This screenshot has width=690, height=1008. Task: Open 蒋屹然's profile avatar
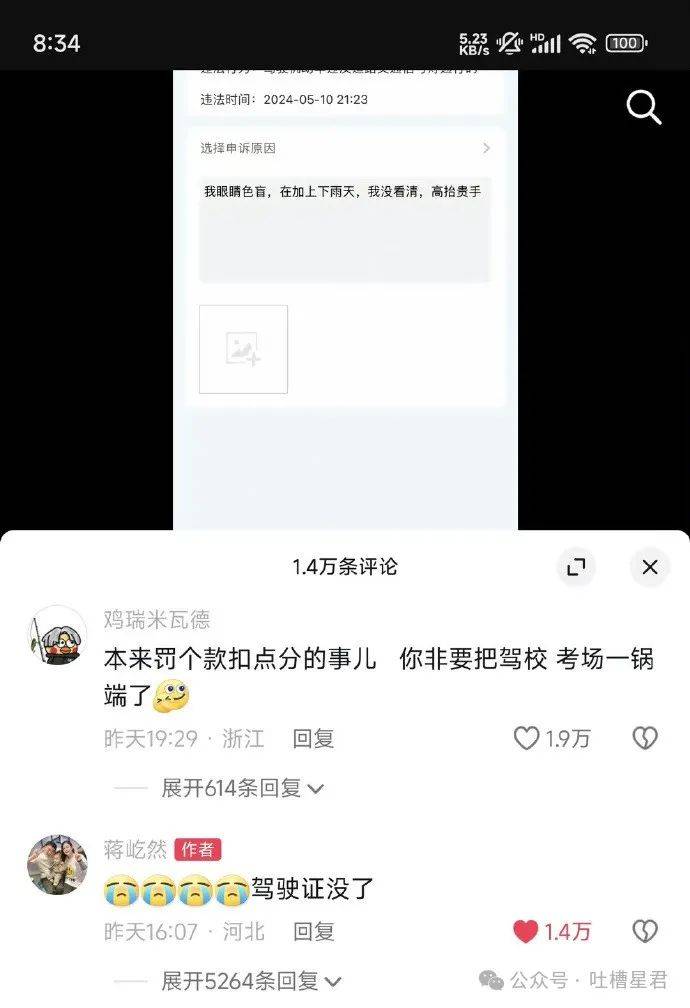(x=56, y=865)
